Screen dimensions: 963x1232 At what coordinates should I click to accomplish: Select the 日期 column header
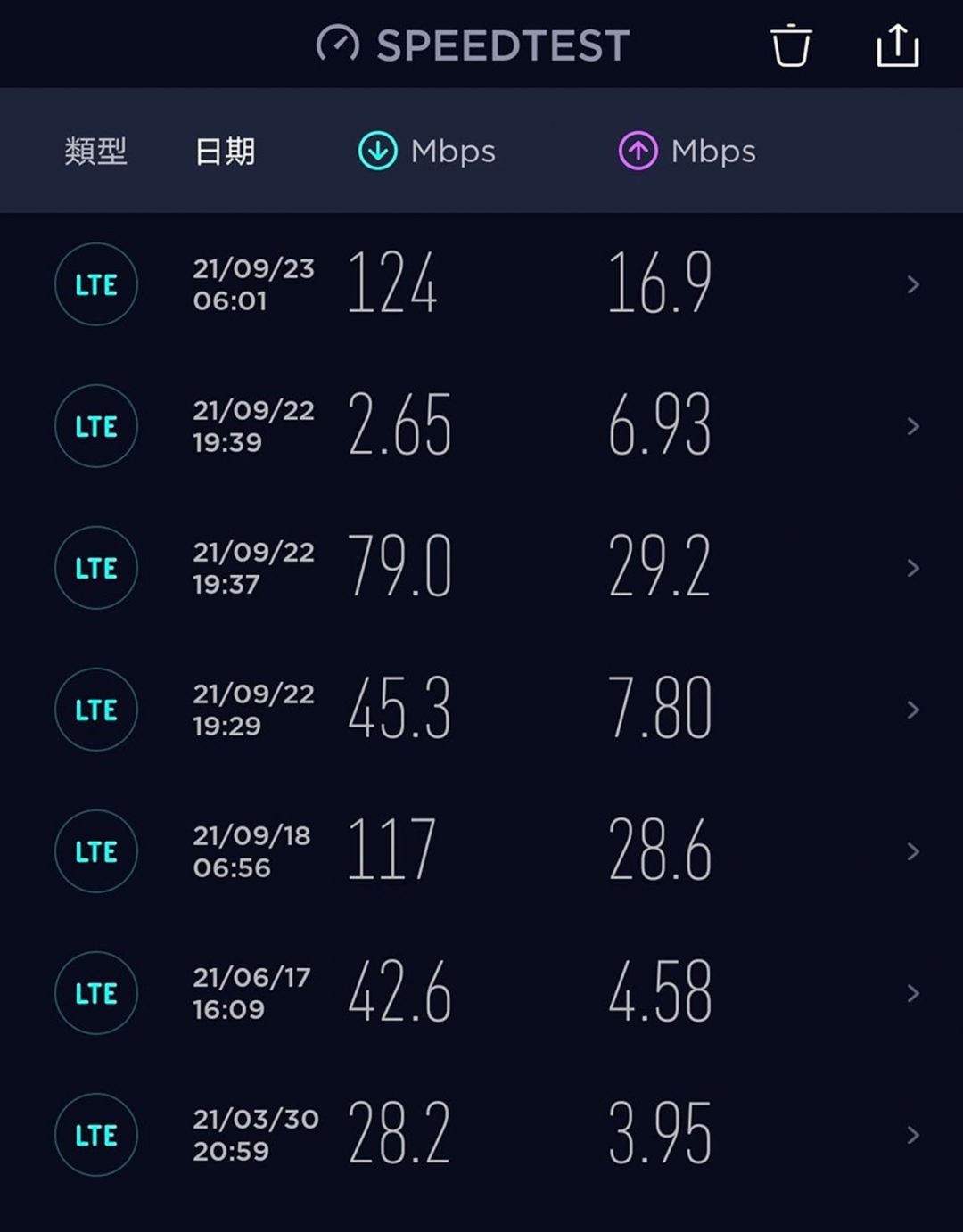click(226, 152)
